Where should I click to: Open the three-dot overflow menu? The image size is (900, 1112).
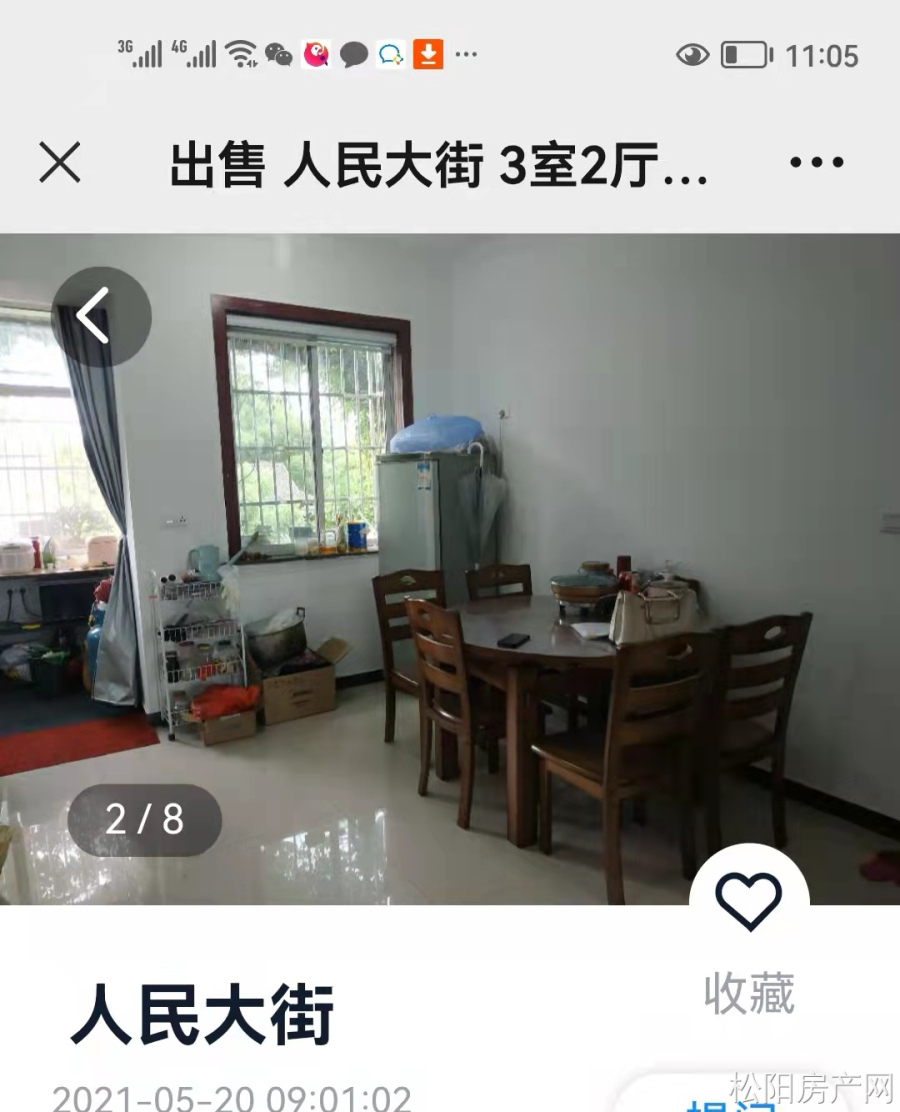pyautogui.click(x=816, y=162)
